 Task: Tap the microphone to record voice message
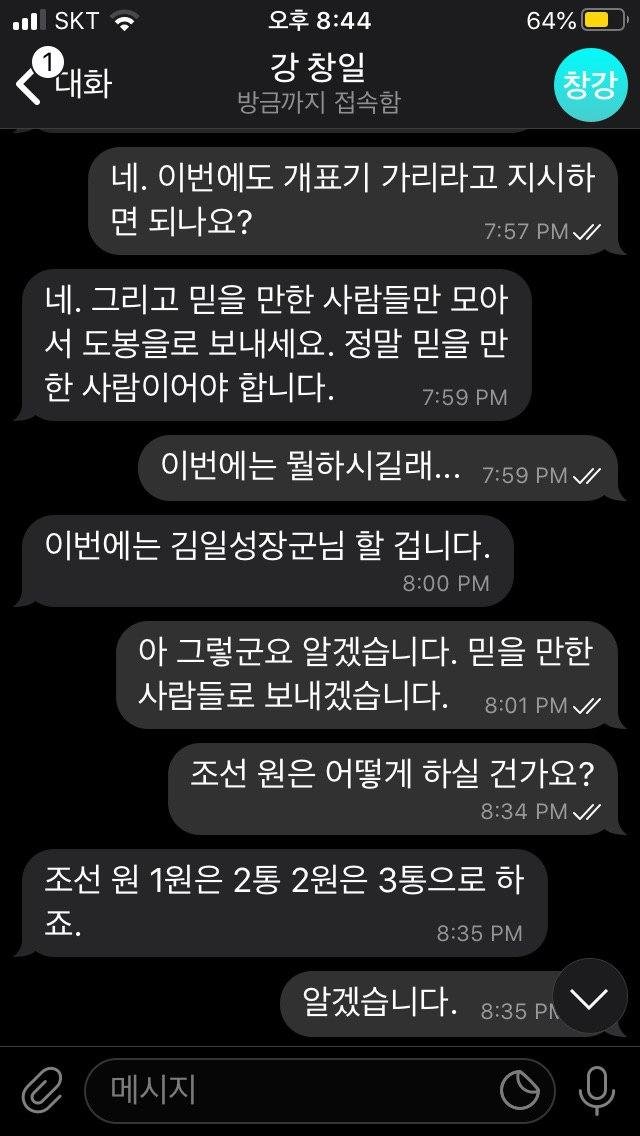pyautogui.click(x=597, y=1090)
